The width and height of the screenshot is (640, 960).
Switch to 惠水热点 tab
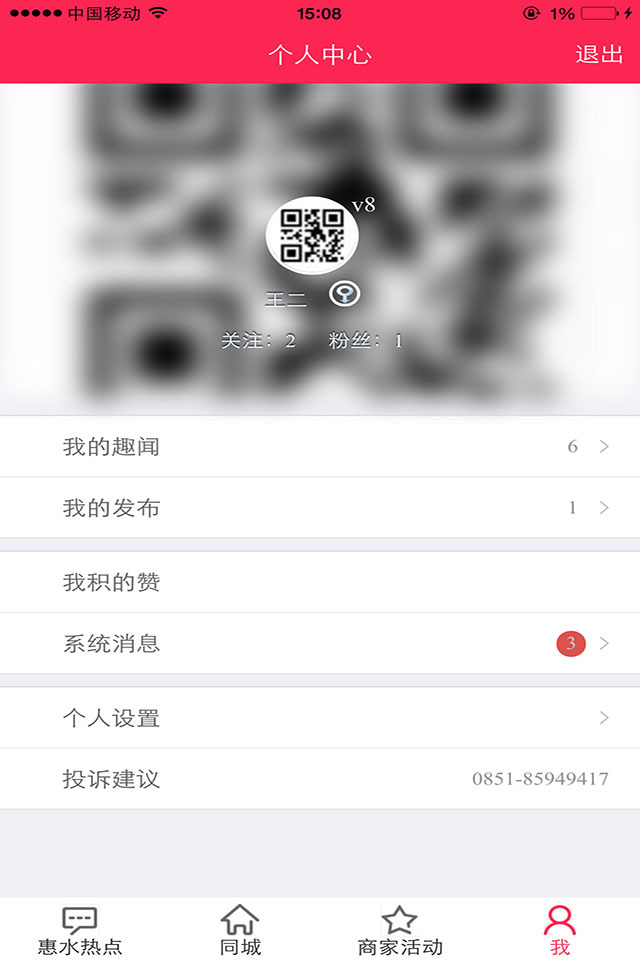point(80,930)
